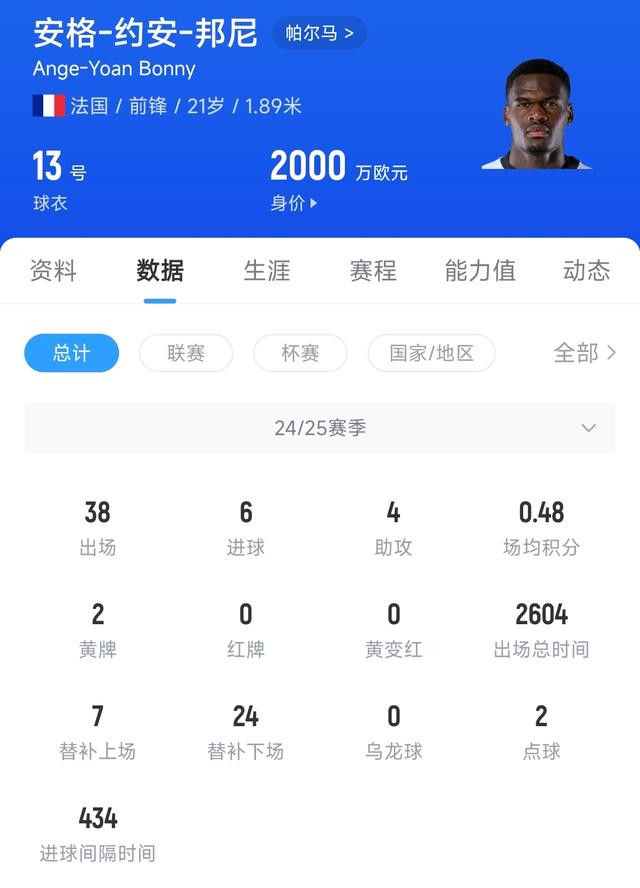Expand the 24/25赛季 season dropdown
The width and height of the screenshot is (640, 888).
pos(320,428)
